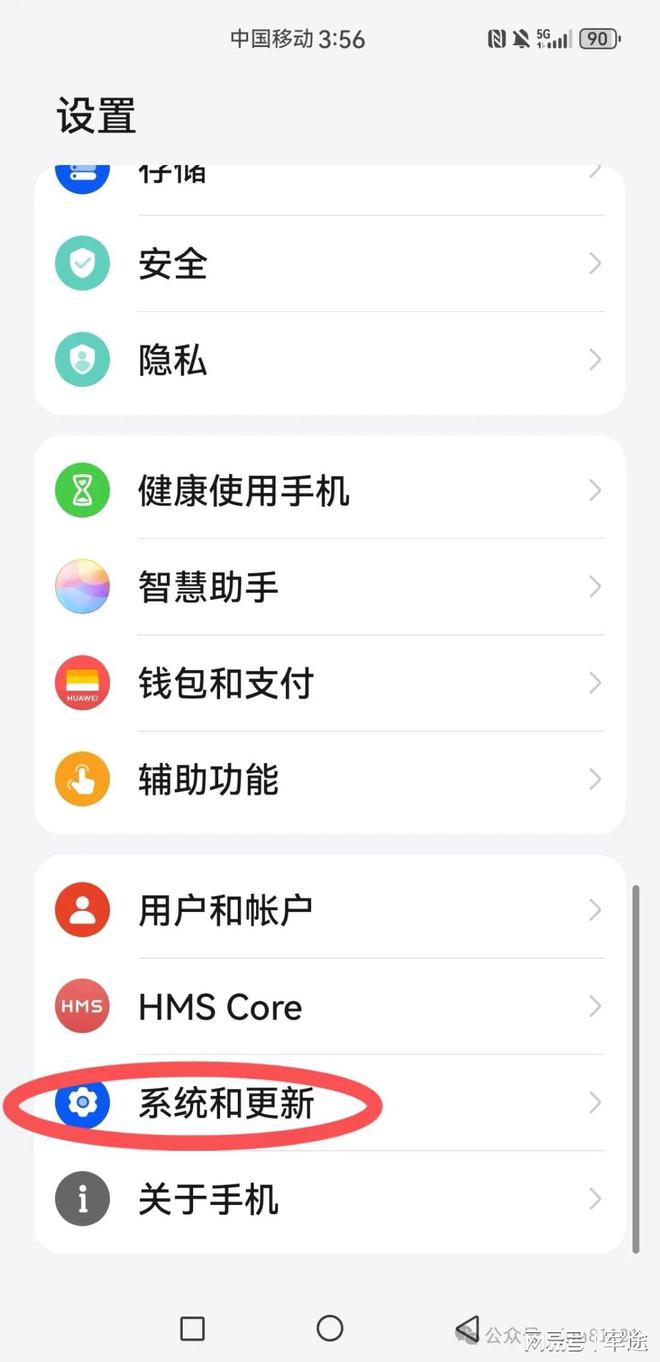Go to the home screen
660x1362 pixels.
coord(330,1328)
